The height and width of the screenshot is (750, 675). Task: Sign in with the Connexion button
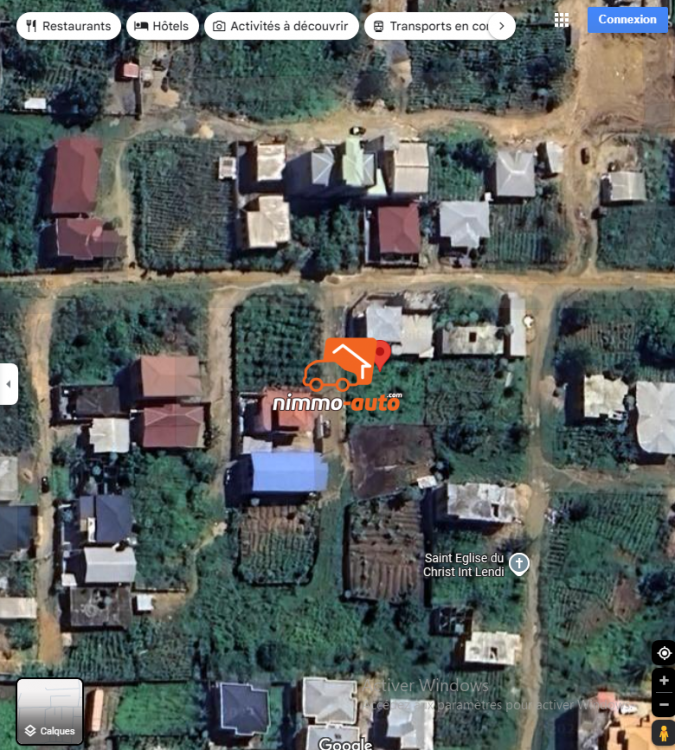click(627, 20)
